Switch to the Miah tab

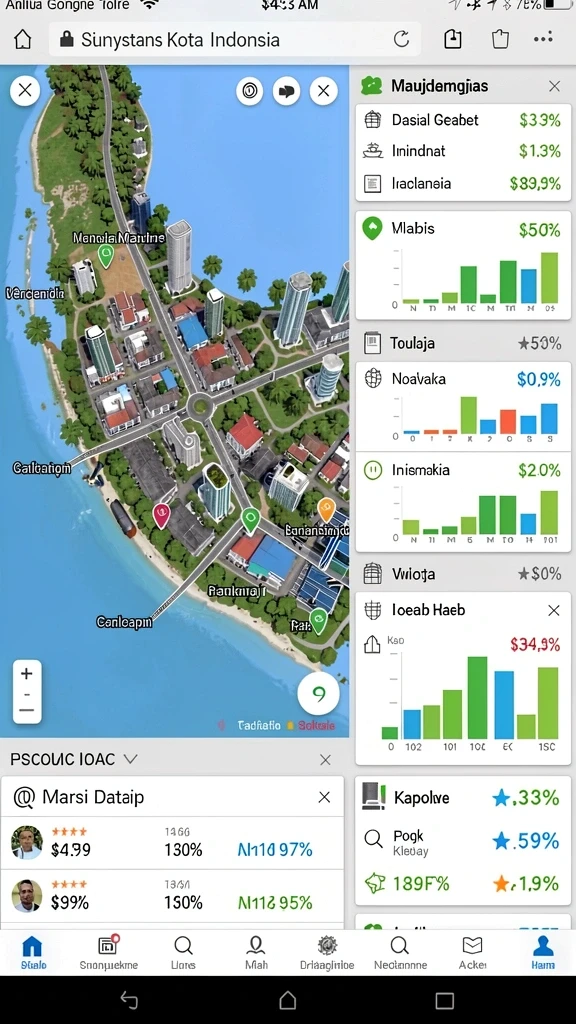[256, 953]
